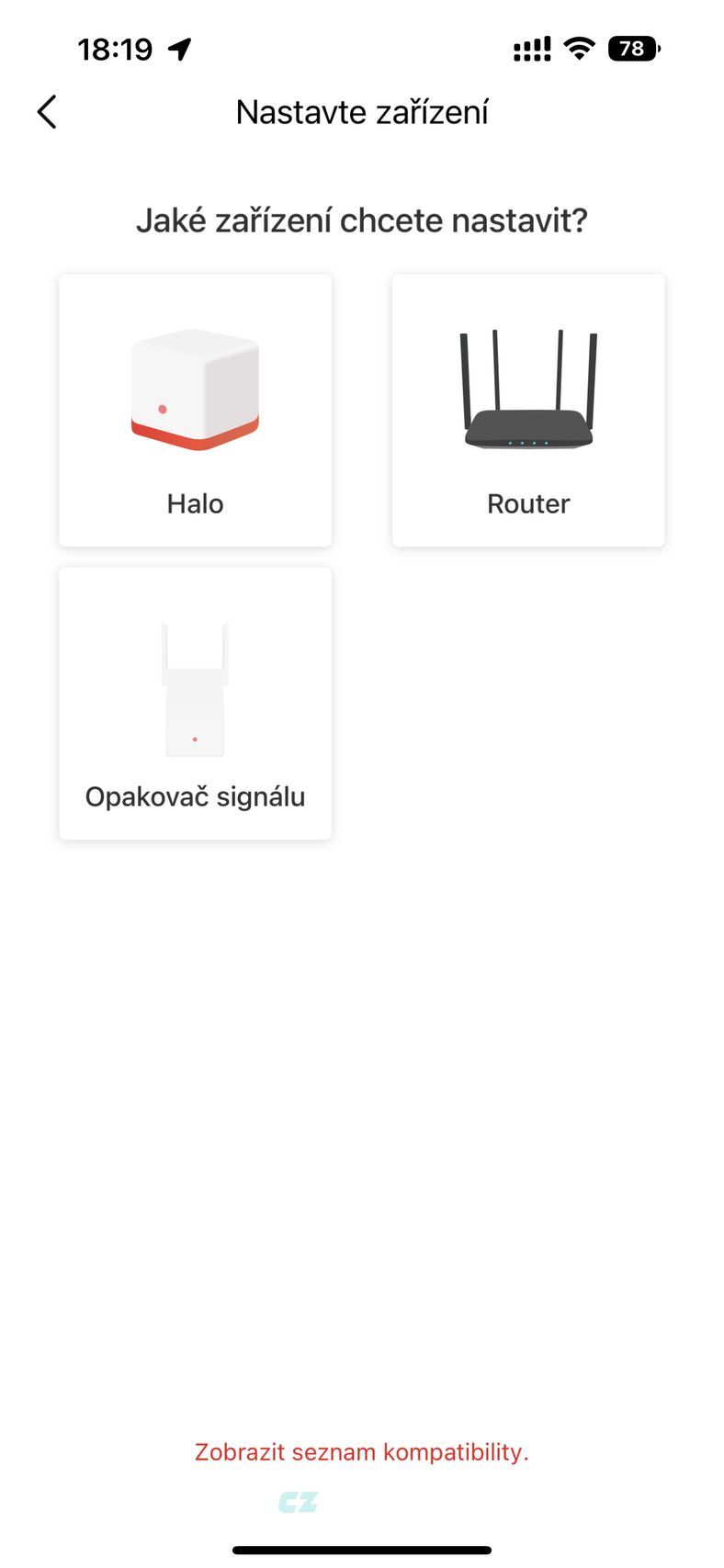Pick the Opakovač signálu card
The width and height of the screenshot is (724, 1568).
[195, 704]
